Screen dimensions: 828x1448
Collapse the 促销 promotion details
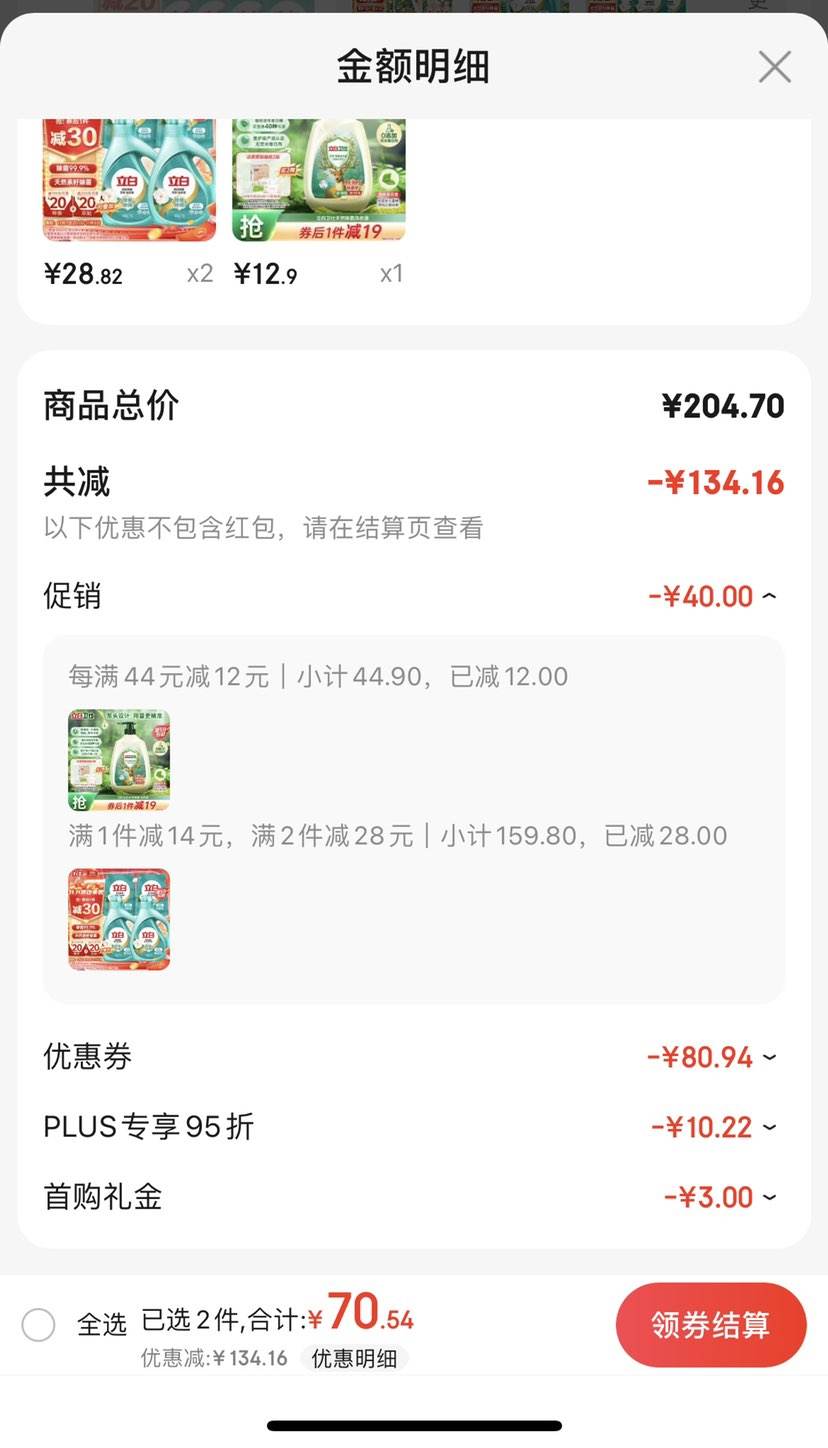pos(769,595)
